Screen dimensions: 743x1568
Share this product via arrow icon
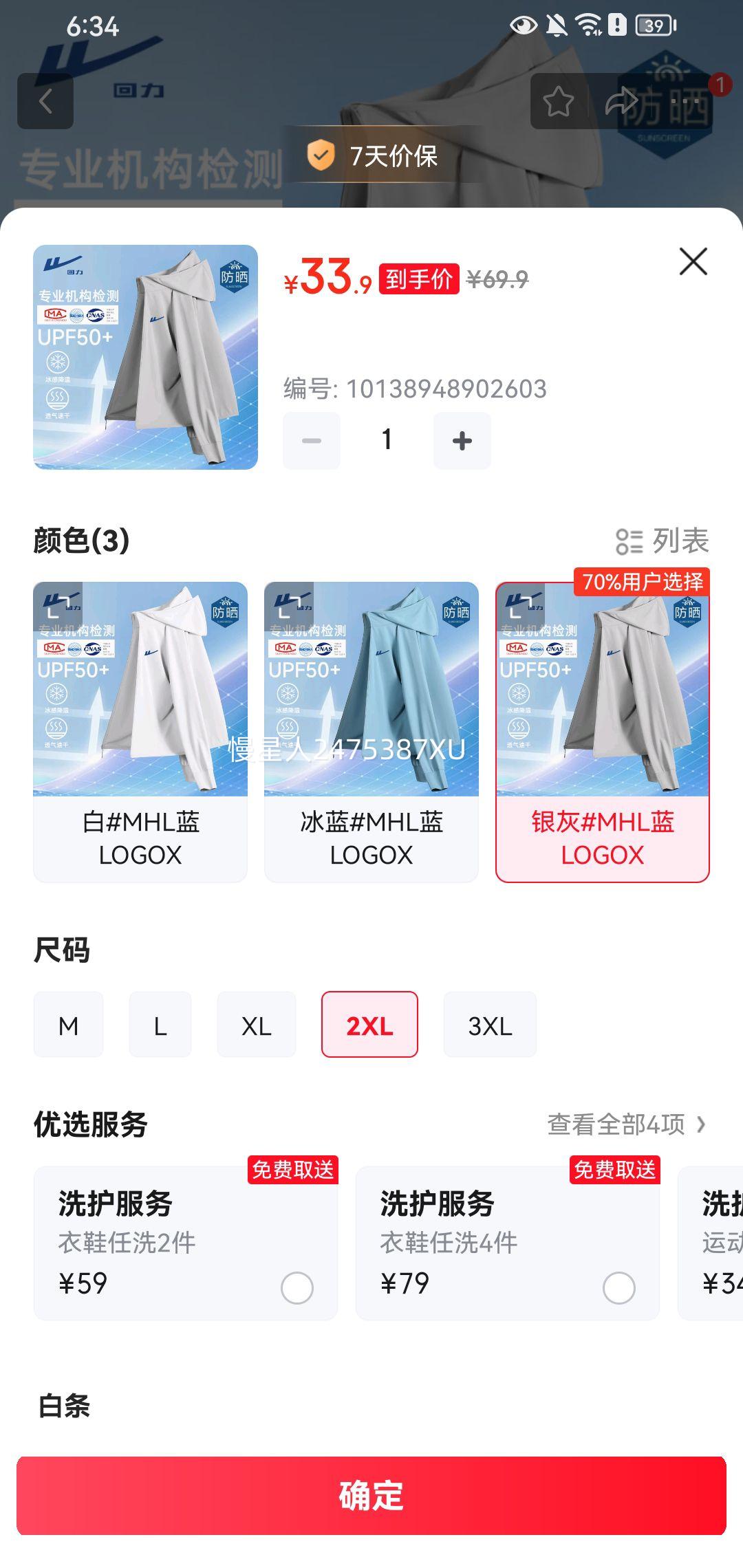tap(622, 101)
